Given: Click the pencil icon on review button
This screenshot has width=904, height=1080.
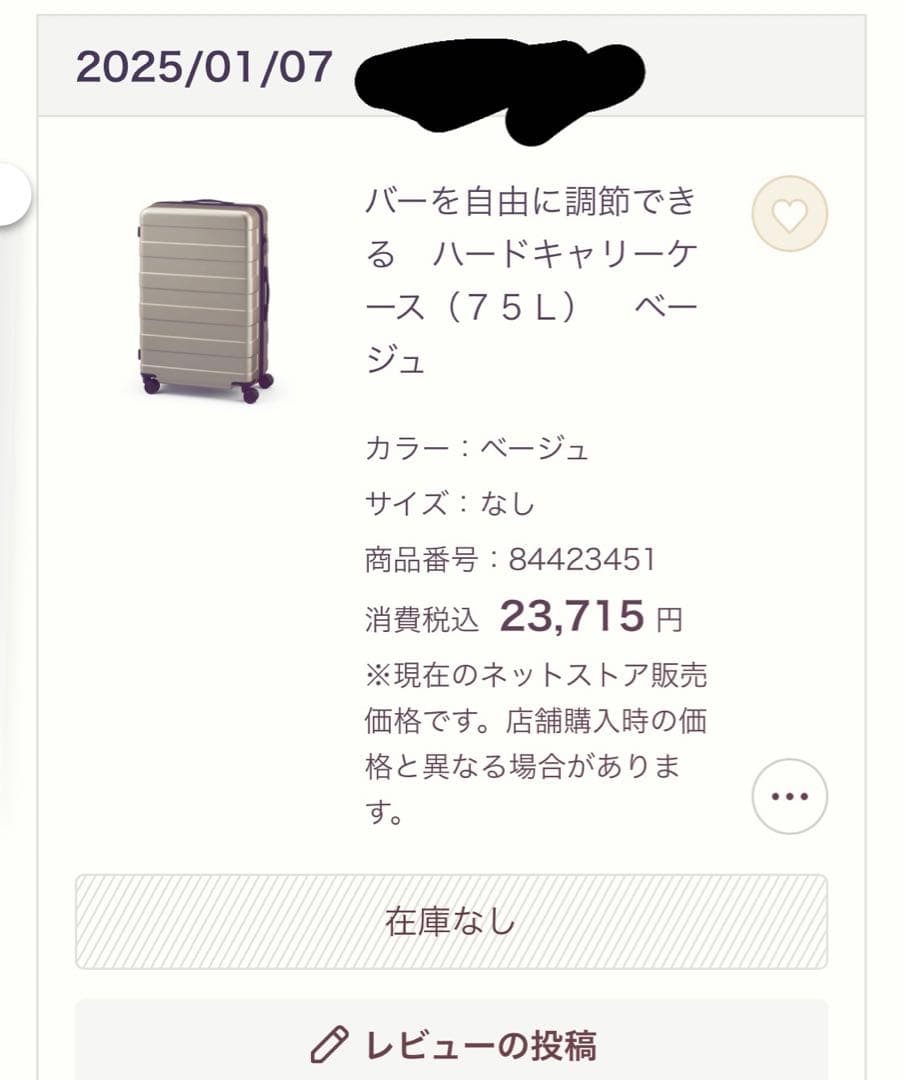Looking at the screenshot, I should (x=330, y=1043).
